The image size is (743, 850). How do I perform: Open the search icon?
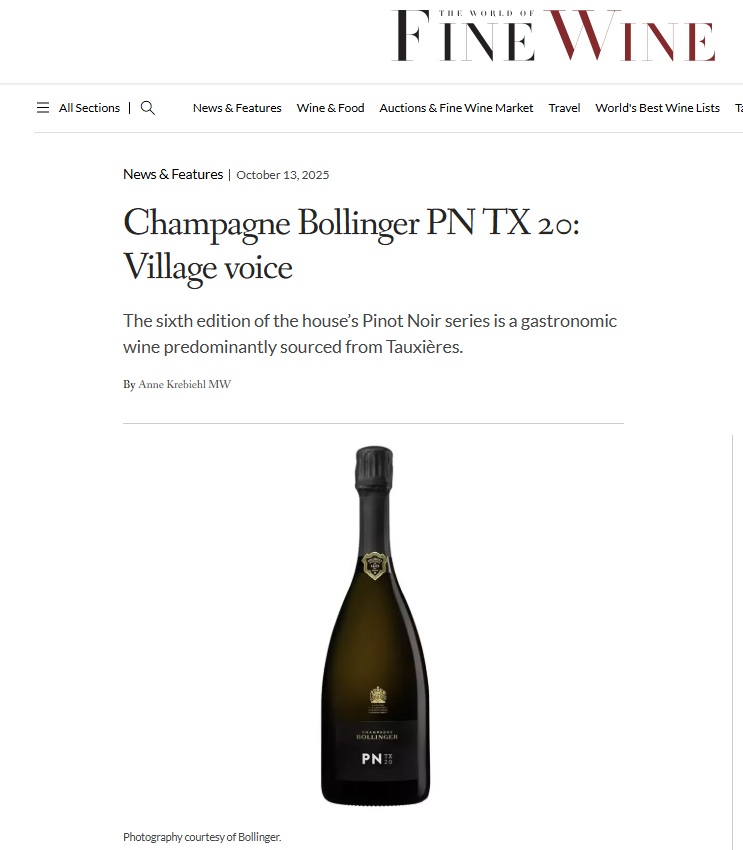(148, 108)
